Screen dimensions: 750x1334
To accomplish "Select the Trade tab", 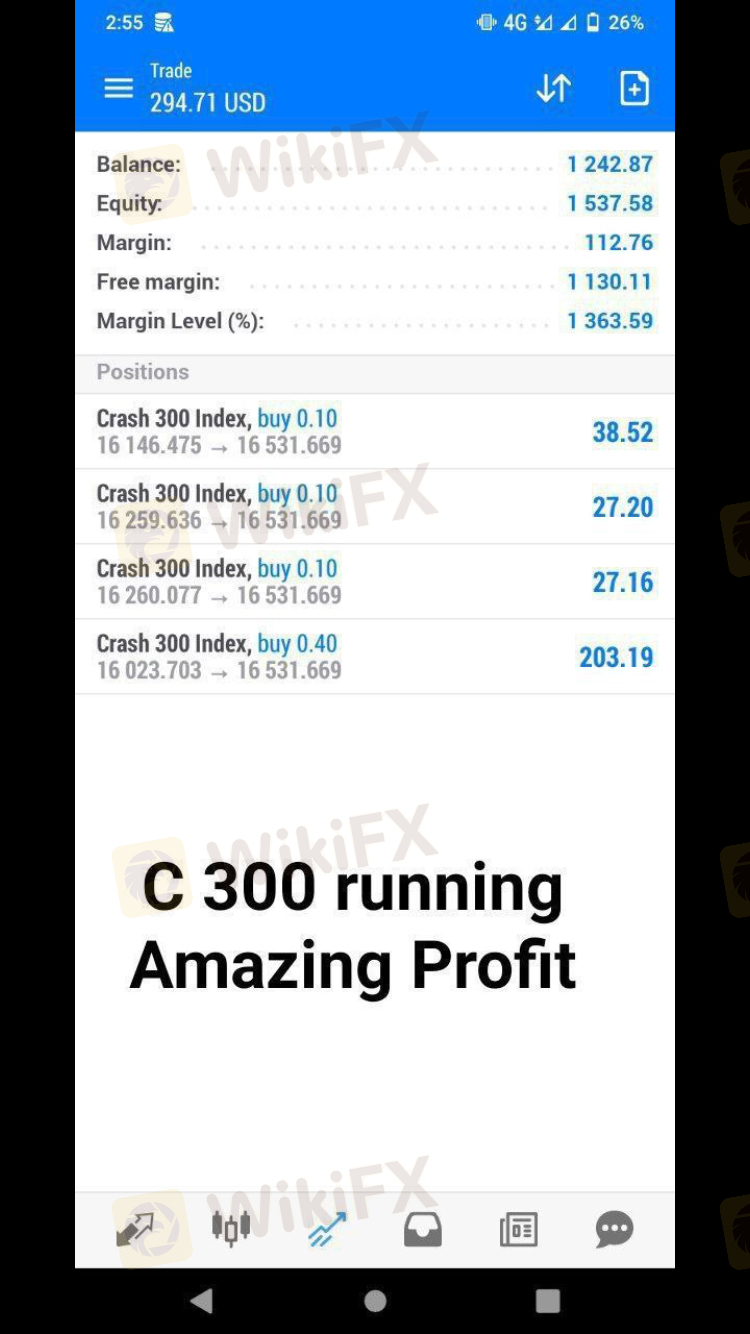I will pyautogui.click(x=327, y=1229).
